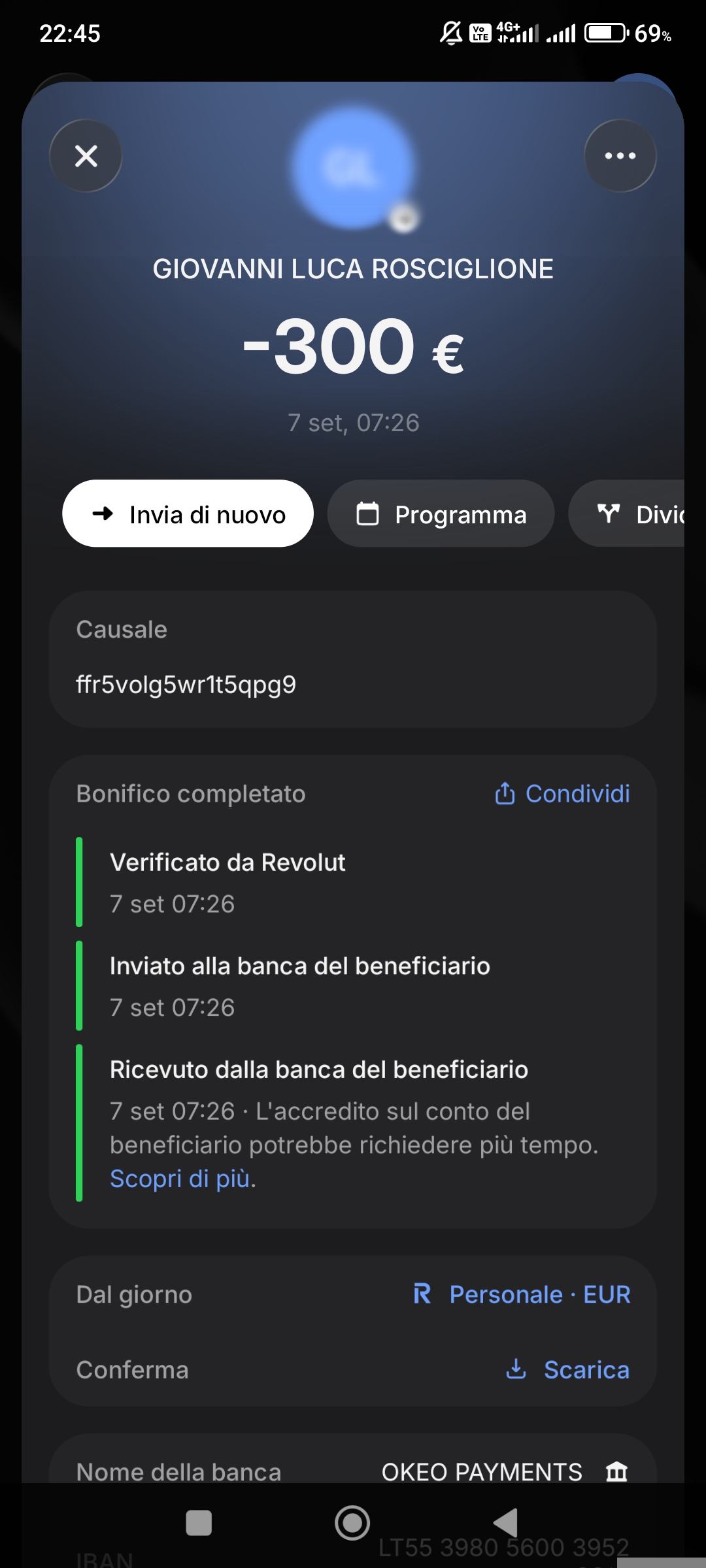The height and width of the screenshot is (1568, 706).
Task: Open the recipient's blue avatar
Action: 354,169
